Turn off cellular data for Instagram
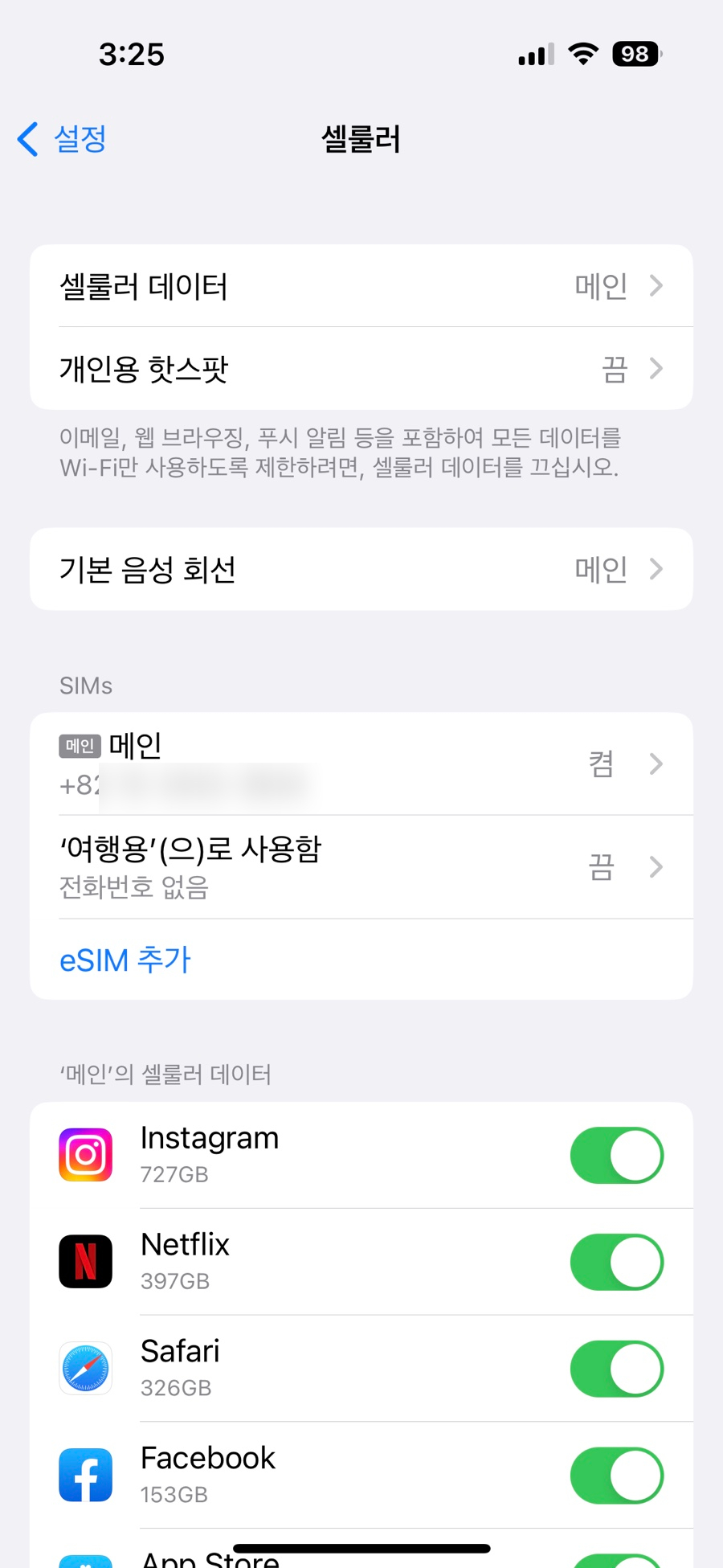Image resolution: width=723 pixels, height=1568 pixels. pyautogui.click(x=617, y=1156)
